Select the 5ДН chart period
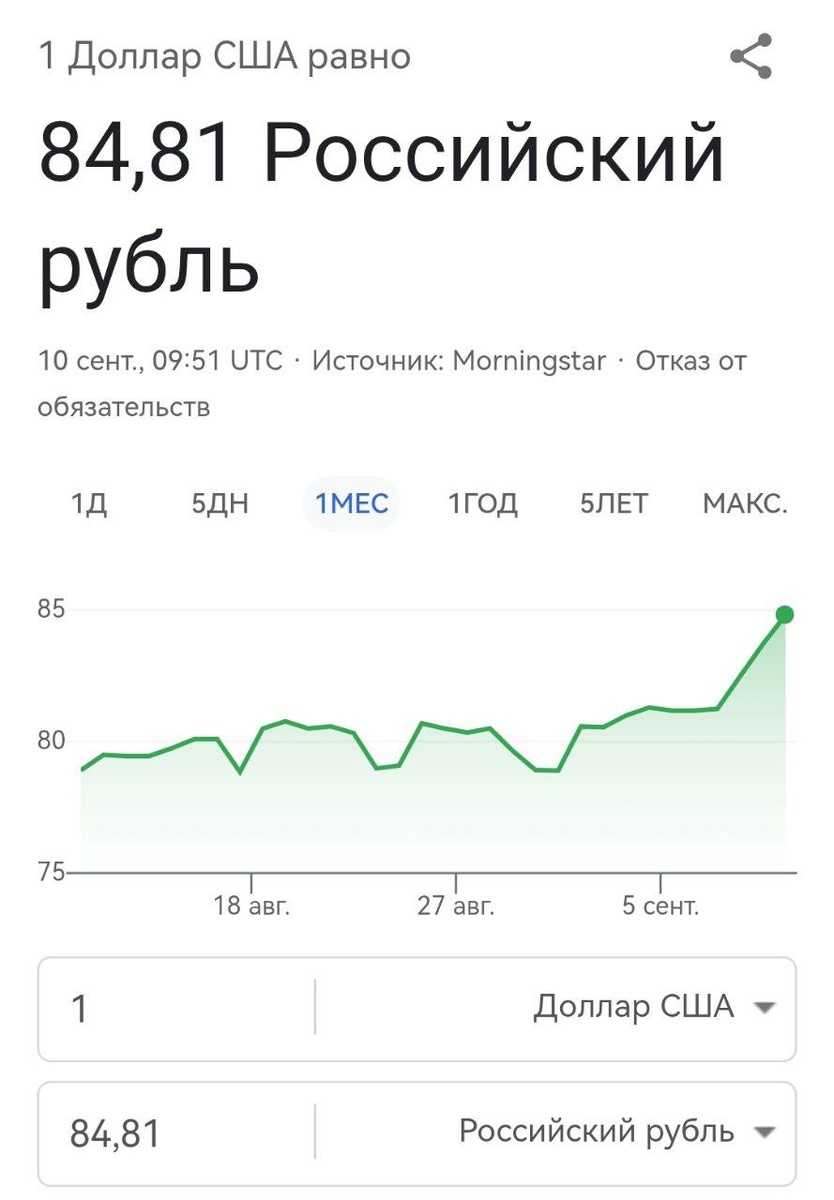This screenshot has width=834, height=1200. point(220,503)
